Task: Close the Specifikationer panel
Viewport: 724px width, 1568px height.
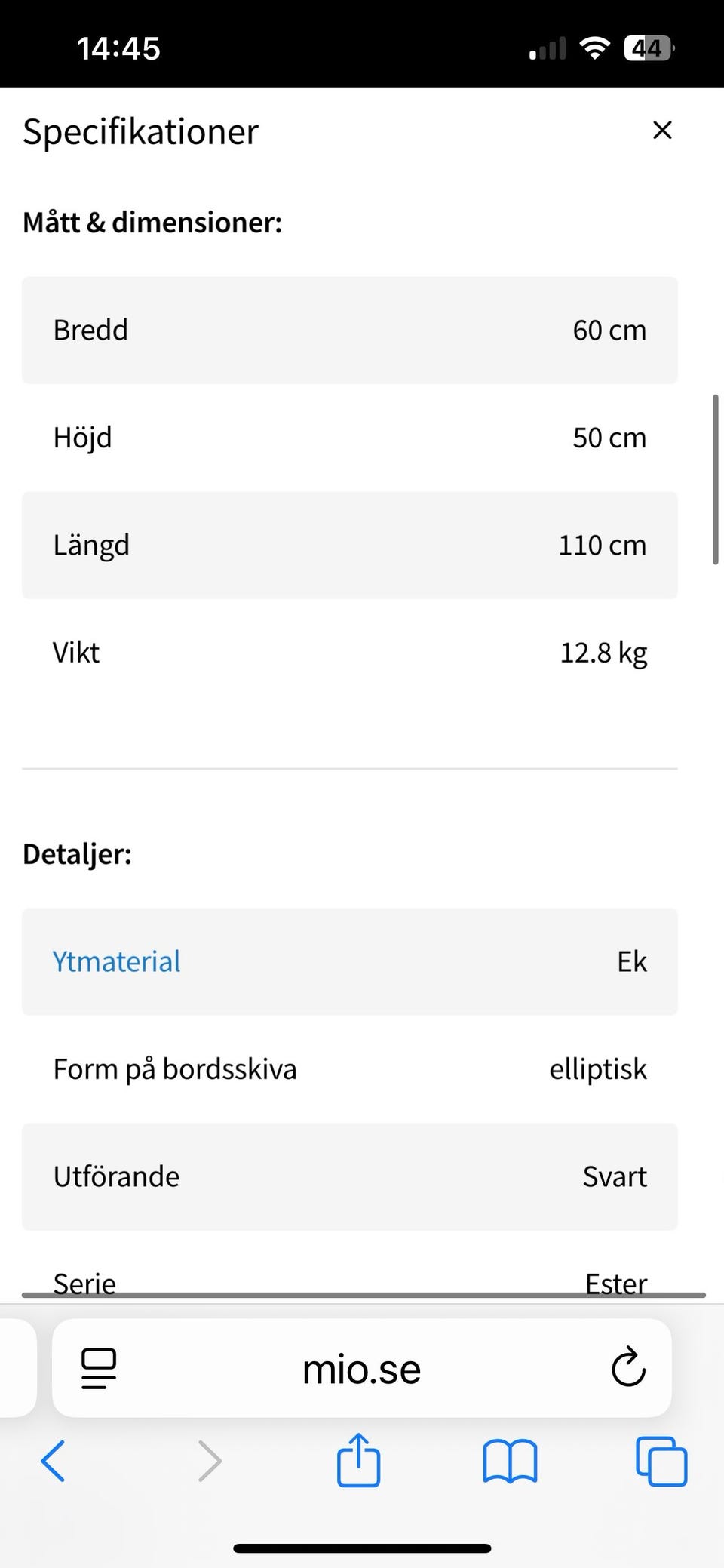Action: point(662,130)
